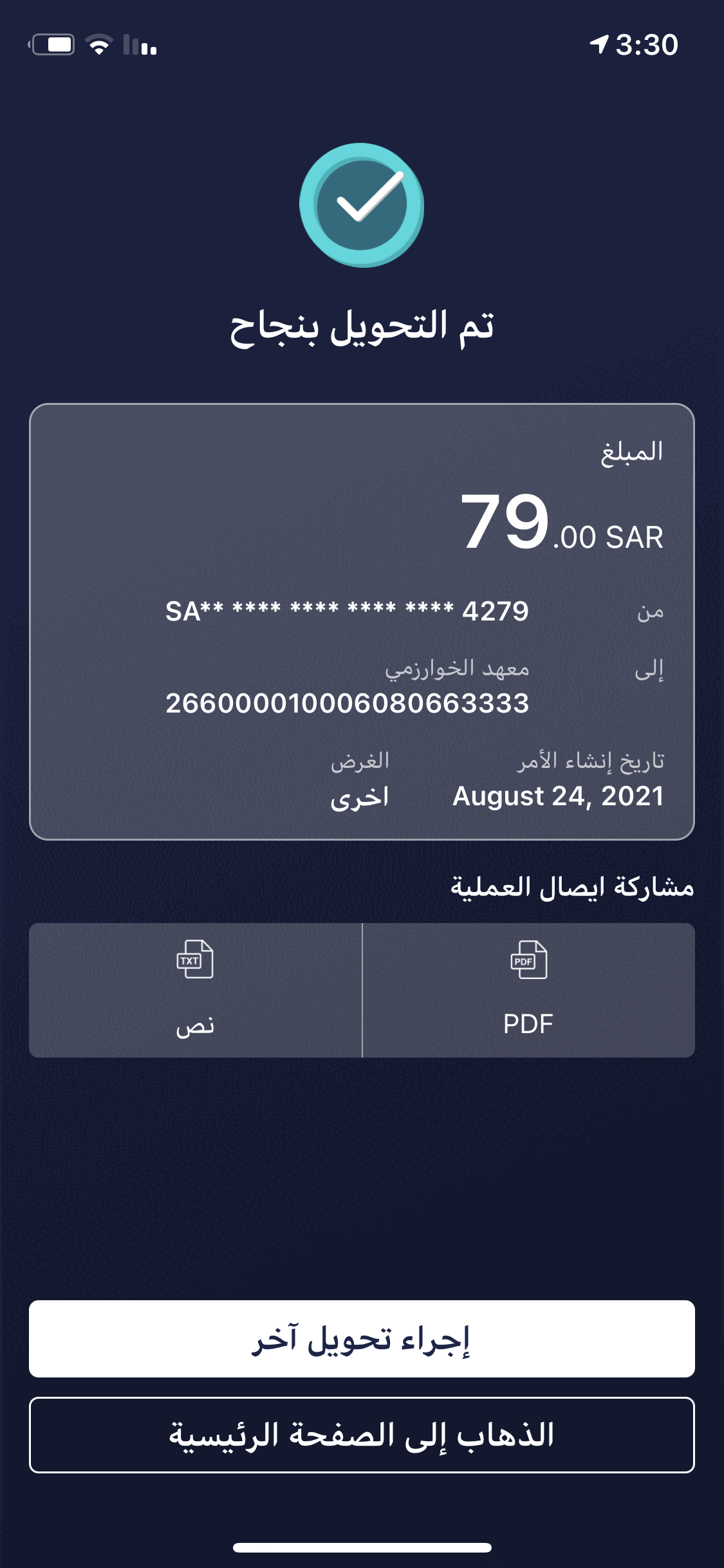724x1568 pixels.
Task: Share the receipt as text (نص)
Action: (x=195, y=990)
